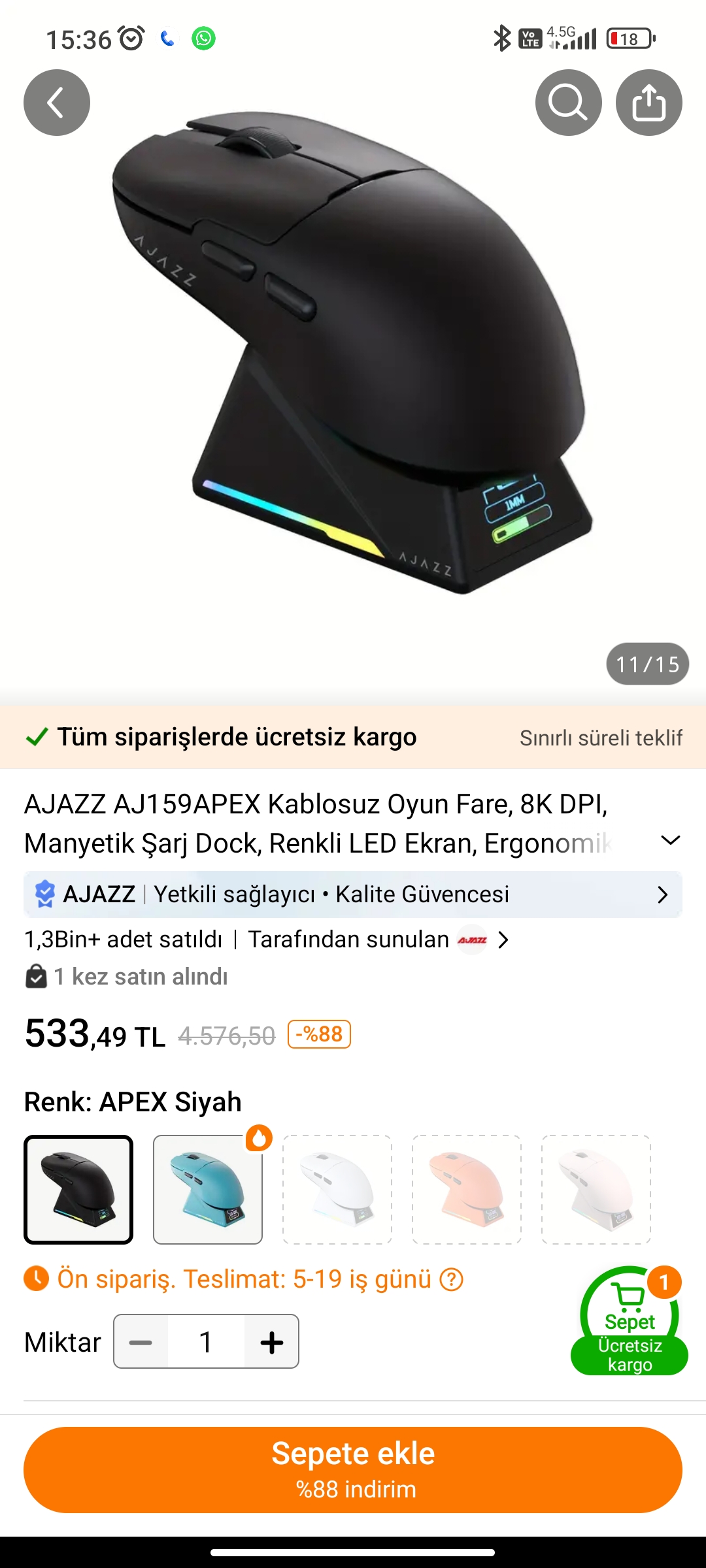
Task: Tap Sepete ekle button
Action: pos(353,1470)
